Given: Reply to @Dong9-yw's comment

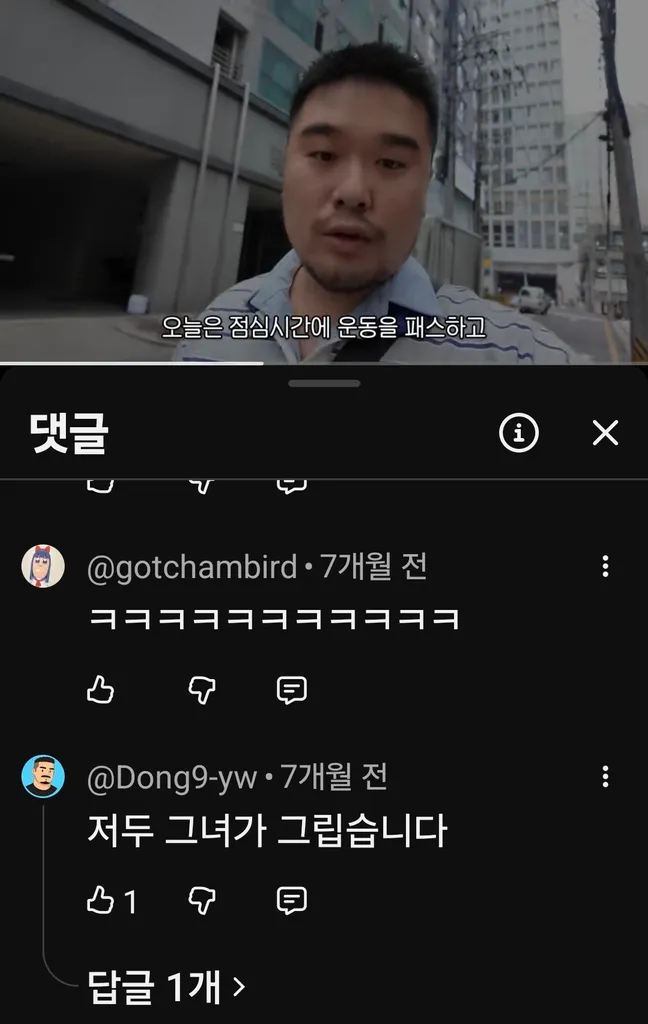Looking at the screenshot, I should click(291, 901).
